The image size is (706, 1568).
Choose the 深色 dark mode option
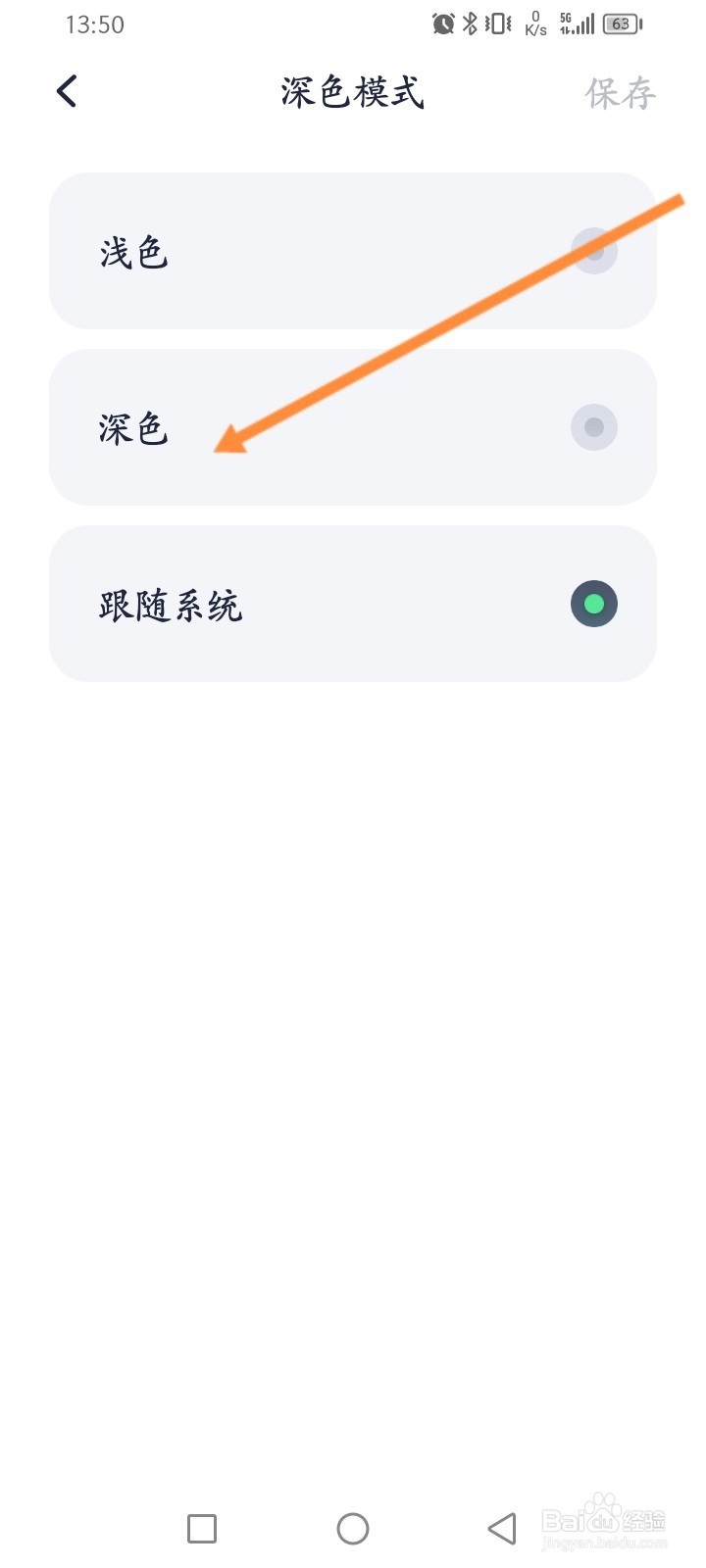click(353, 427)
